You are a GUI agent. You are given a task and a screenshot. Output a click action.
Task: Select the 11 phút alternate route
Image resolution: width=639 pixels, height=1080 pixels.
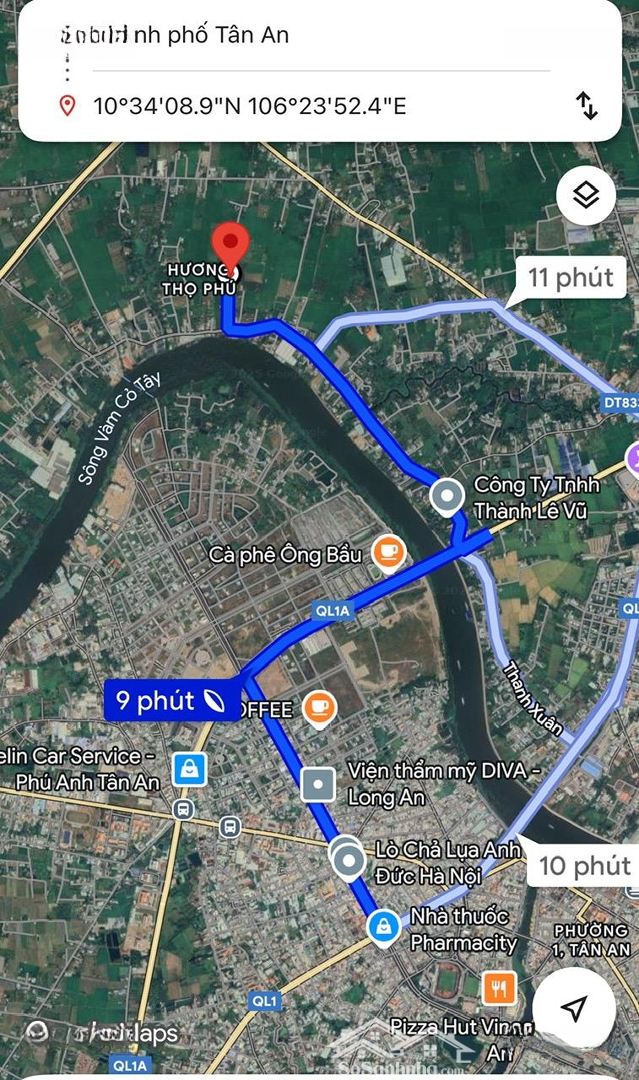pyautogui.click(x=570, y=278)
